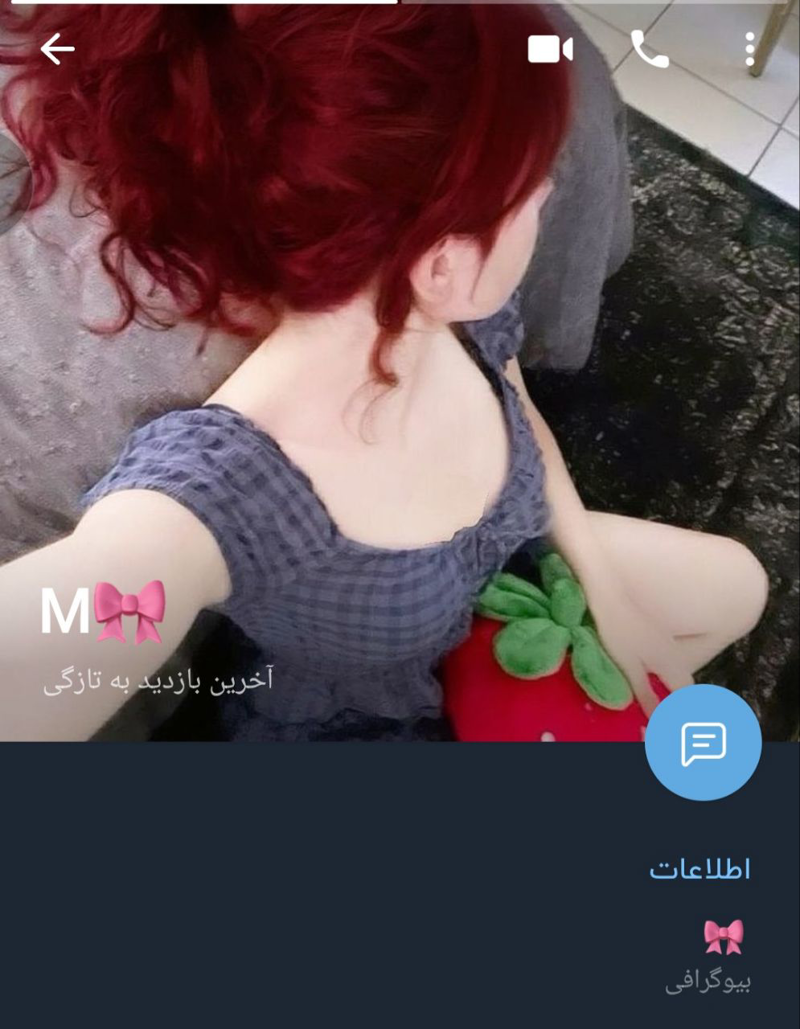Screen dimensions: 800x1029
Task: Open chat with the floating message button
Action: [703, 743]
